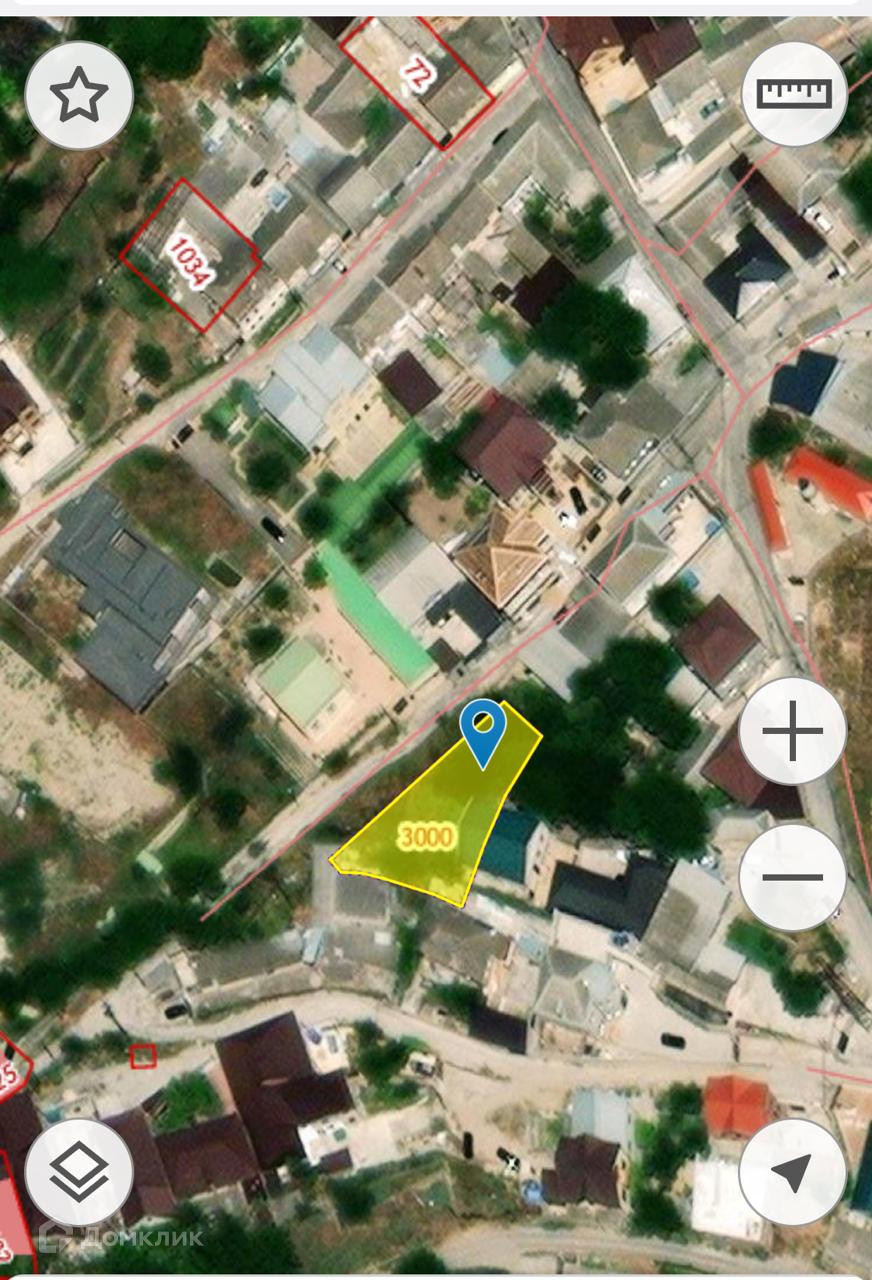Viewport: 872px width, 1280px height.
Task: Add this location to favorites with the star
Action: tap(79, 96)
